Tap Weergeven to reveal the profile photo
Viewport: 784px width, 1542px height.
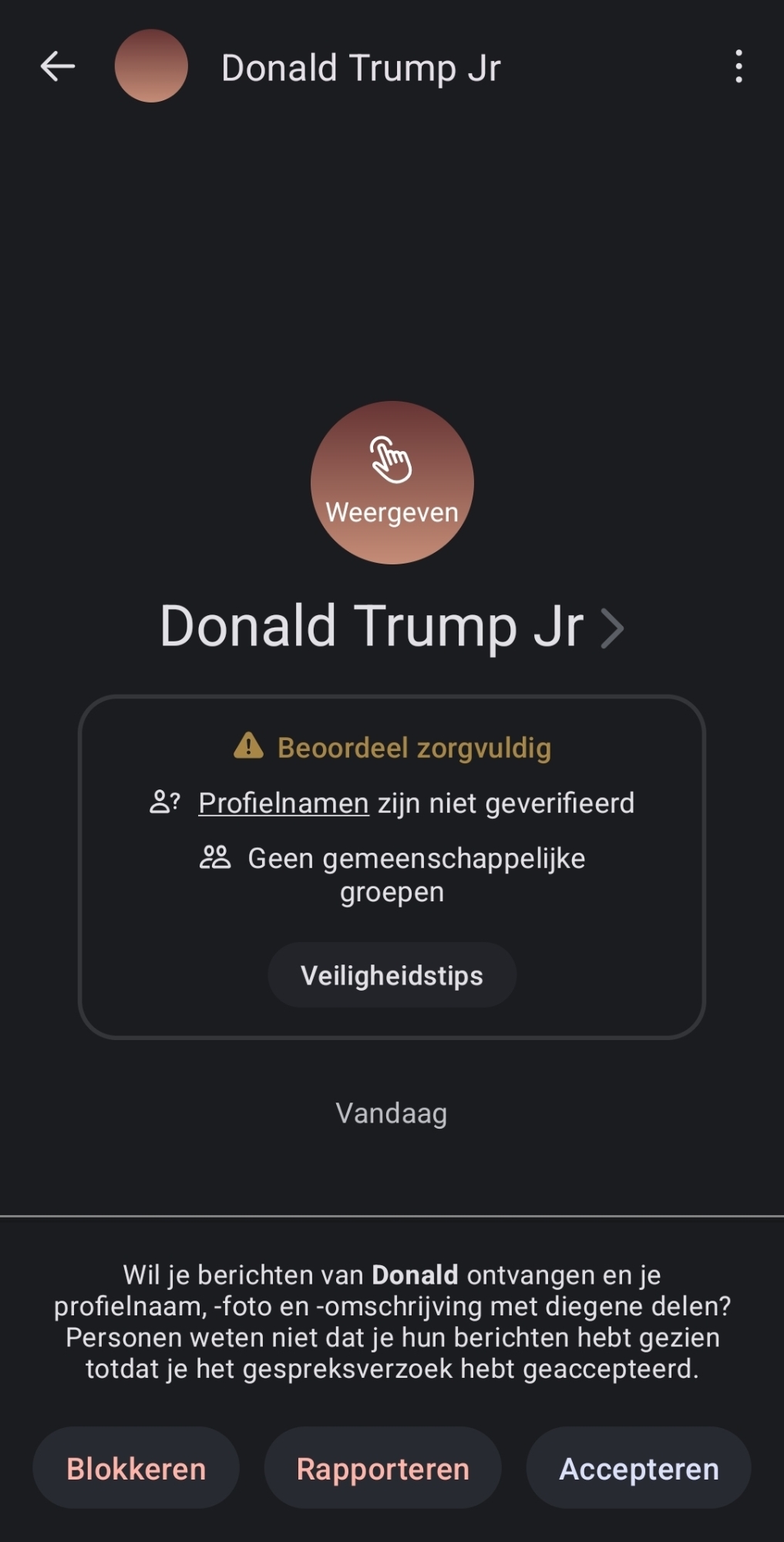pyautogui.click(x=392, y=483)
